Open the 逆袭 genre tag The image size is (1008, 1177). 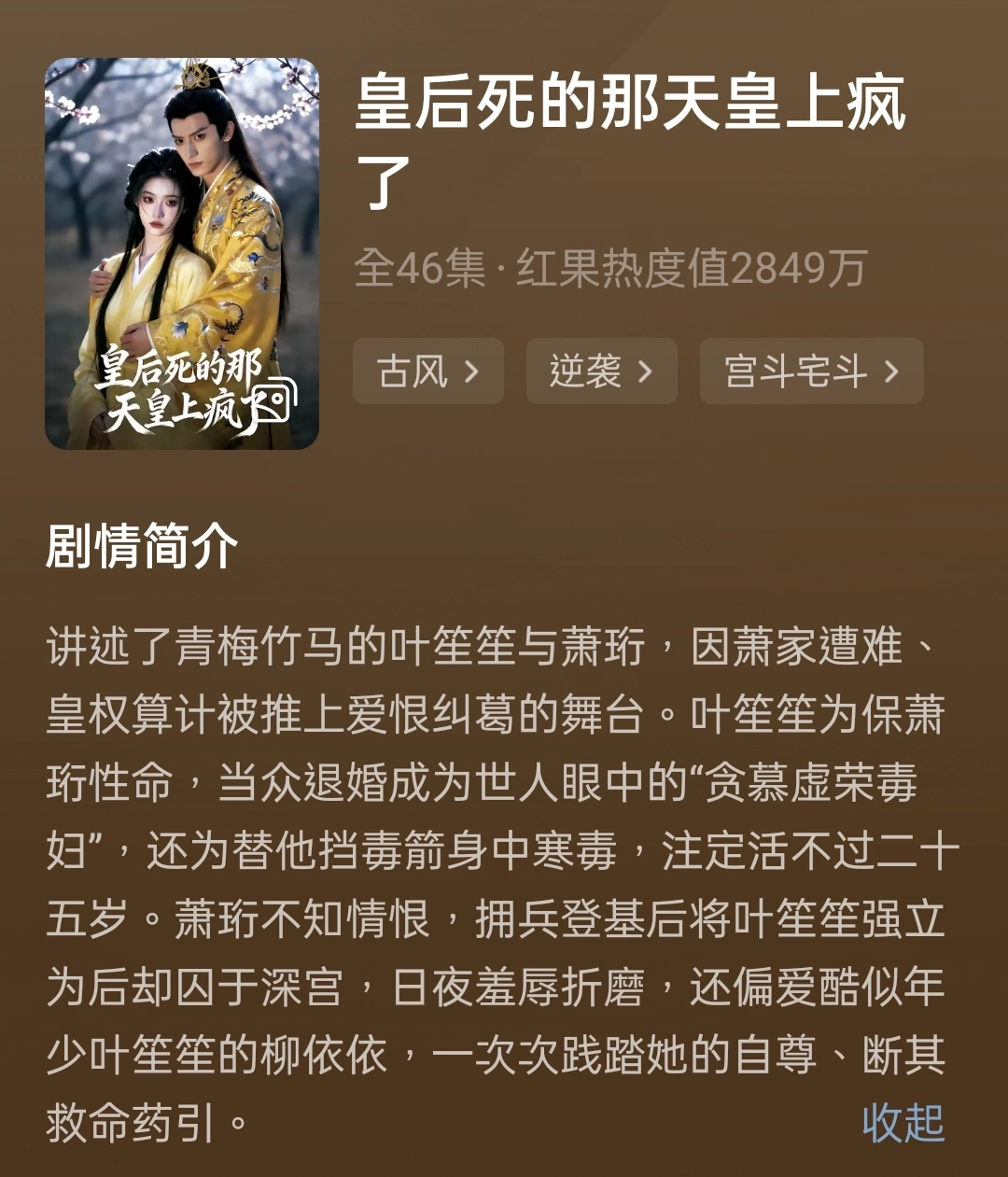point(601,371)
